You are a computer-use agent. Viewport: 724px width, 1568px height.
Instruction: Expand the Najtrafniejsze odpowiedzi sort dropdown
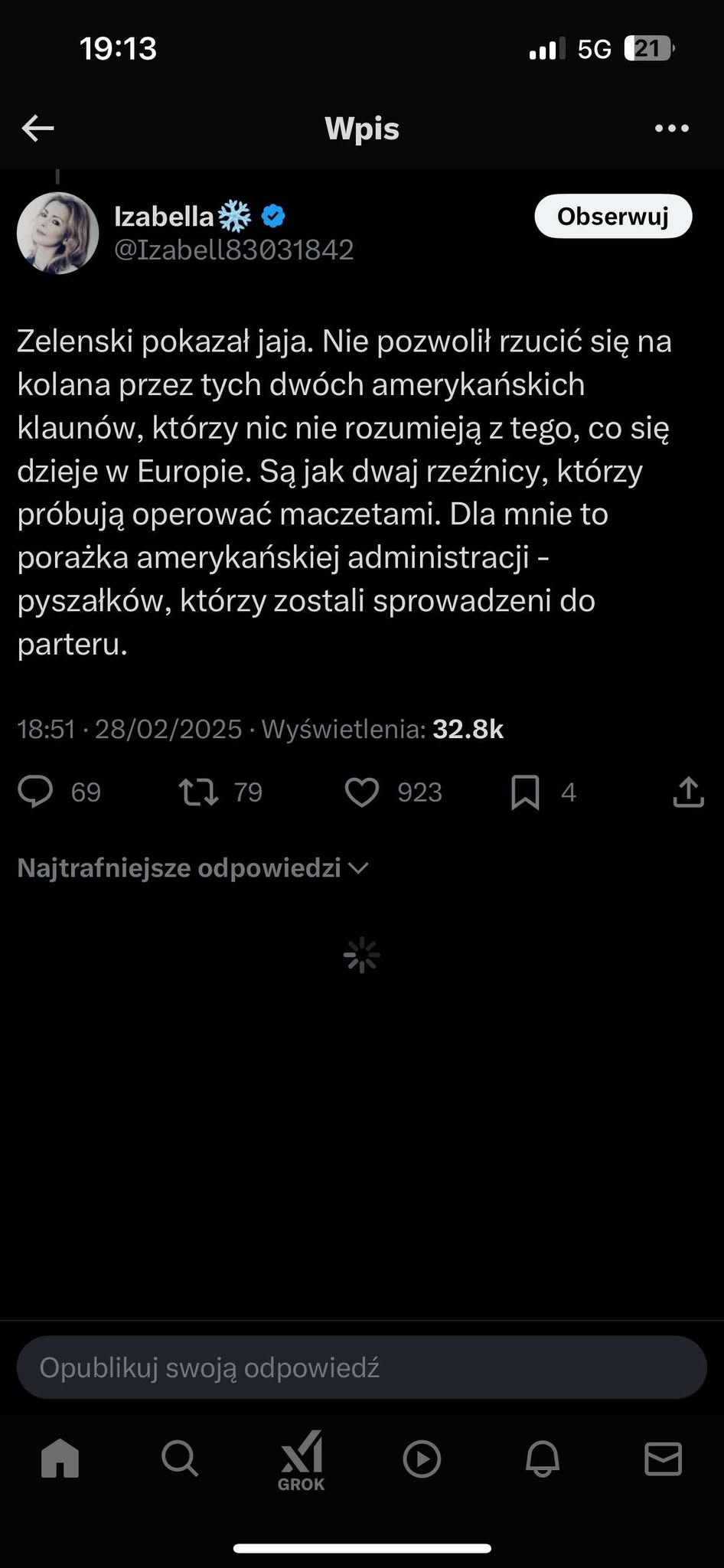[194, 868]
